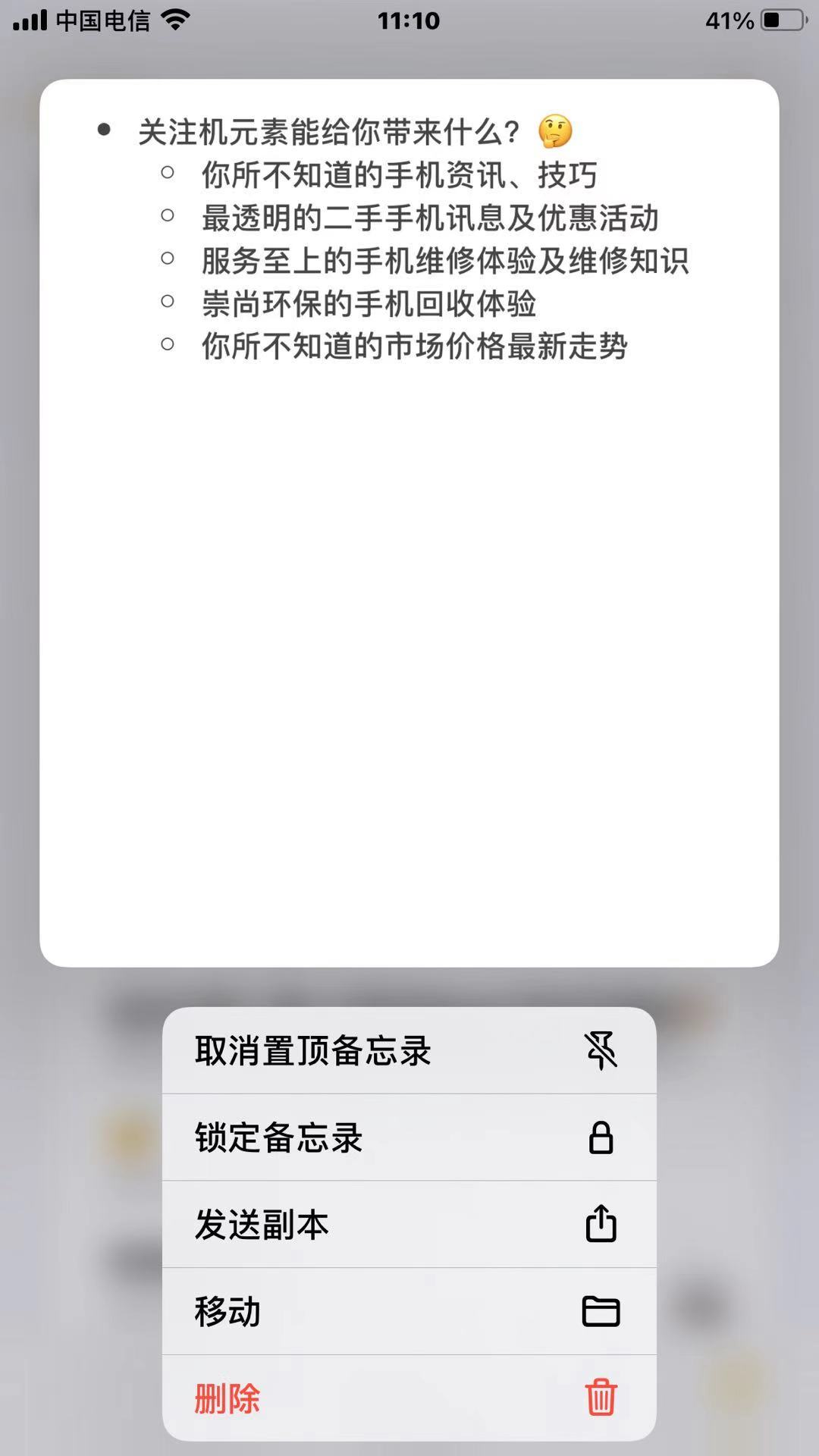Tap the share icon next to 发送副本
Screen dimensions: 819x1456
601,1222
